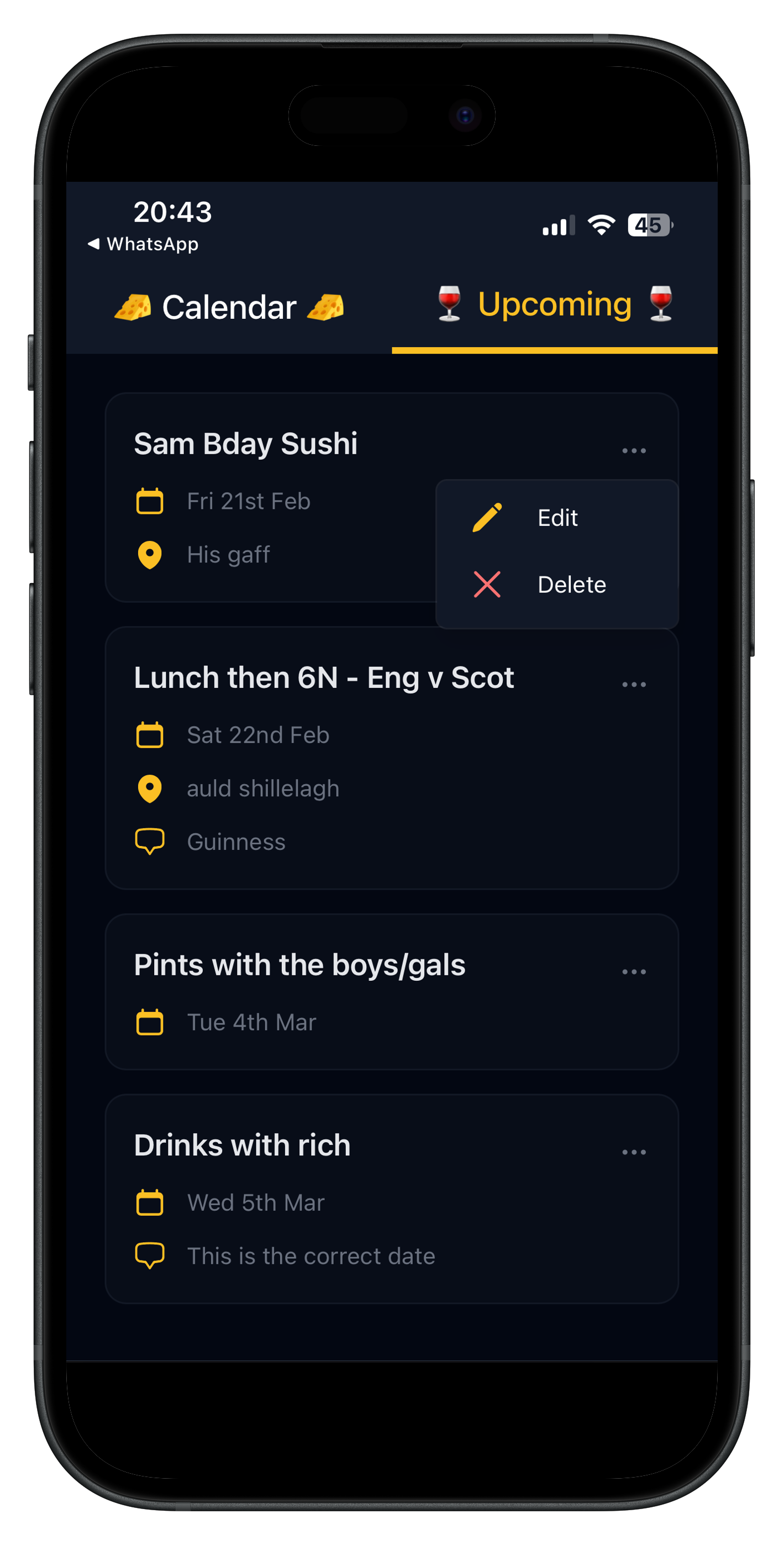Open options for Drinks with rich
The image size is (784, 1545).
[633, 1152]
